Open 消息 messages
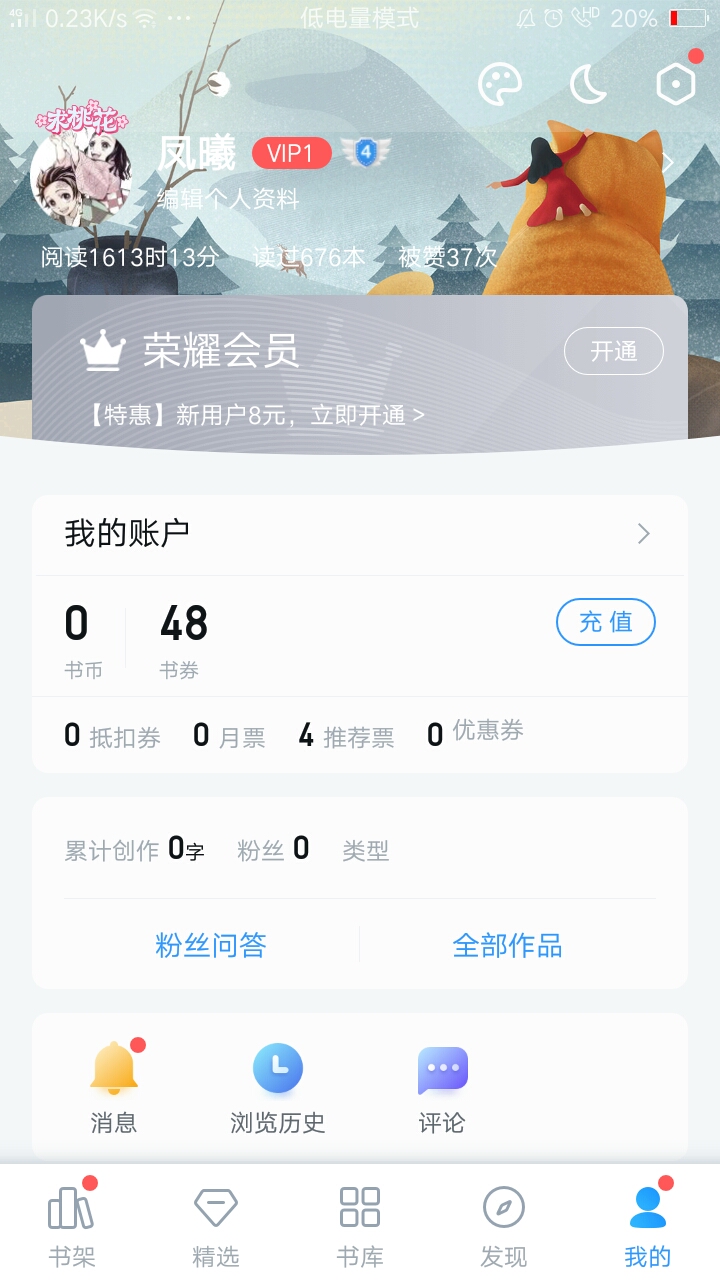 pos(114,1088)
